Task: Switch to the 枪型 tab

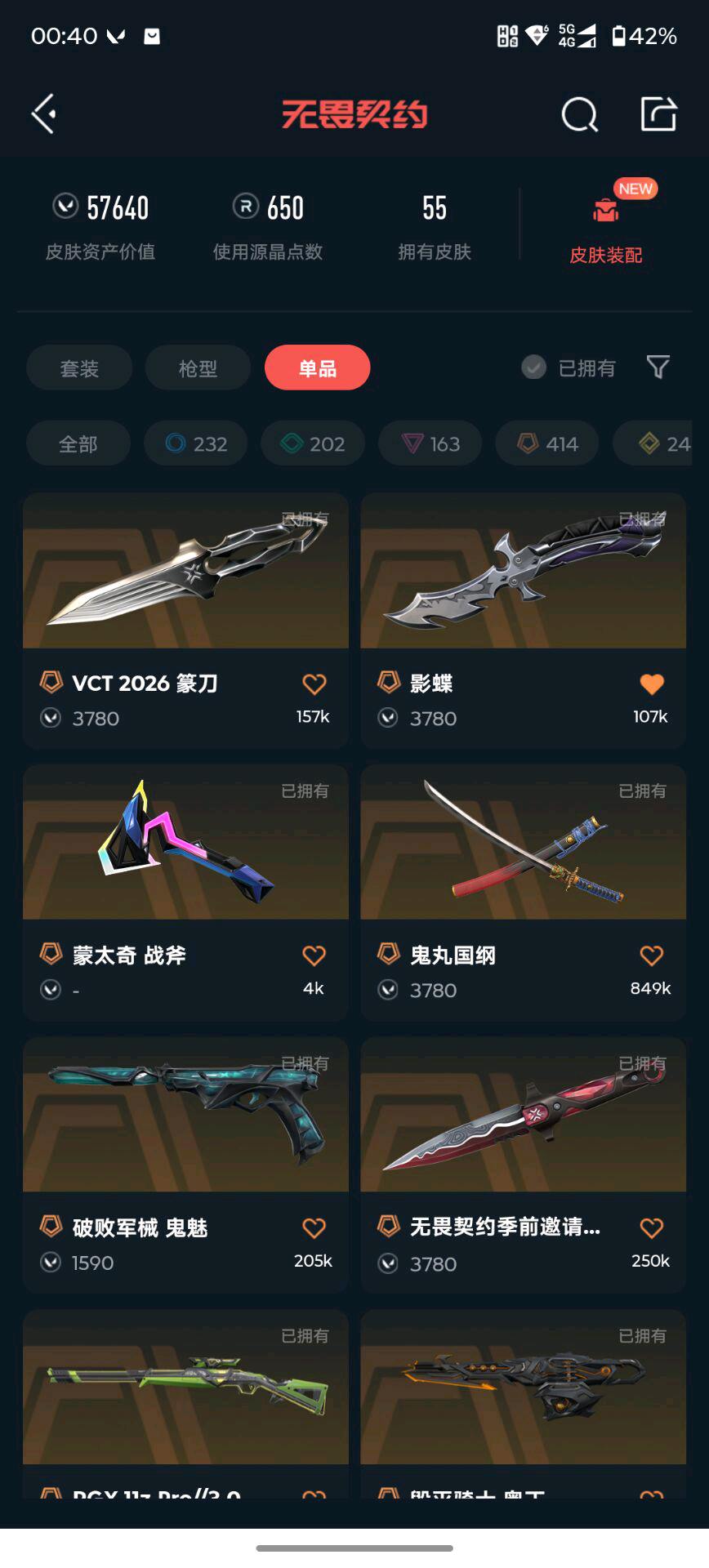Action: [198, 368]
